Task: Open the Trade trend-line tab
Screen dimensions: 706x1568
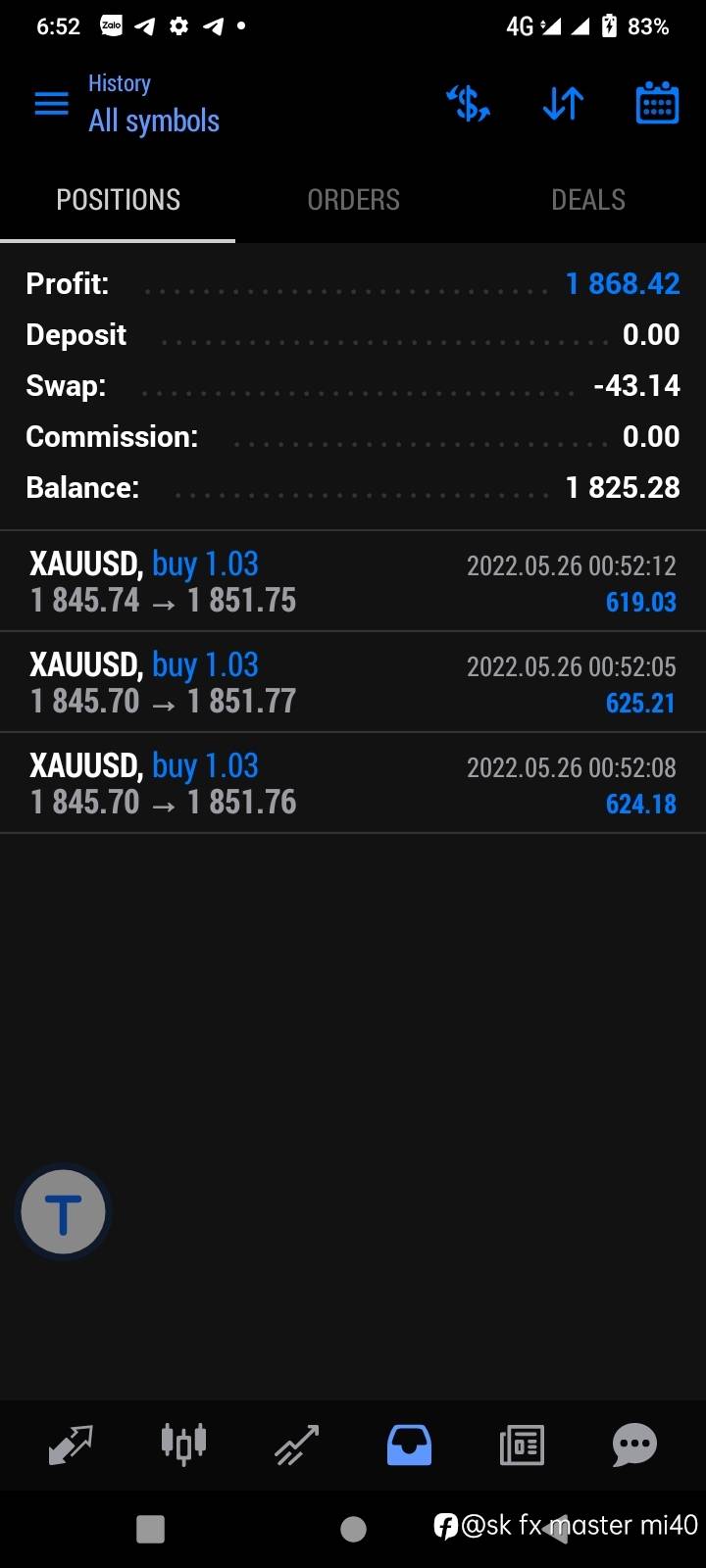Action: pos(296,1445)
